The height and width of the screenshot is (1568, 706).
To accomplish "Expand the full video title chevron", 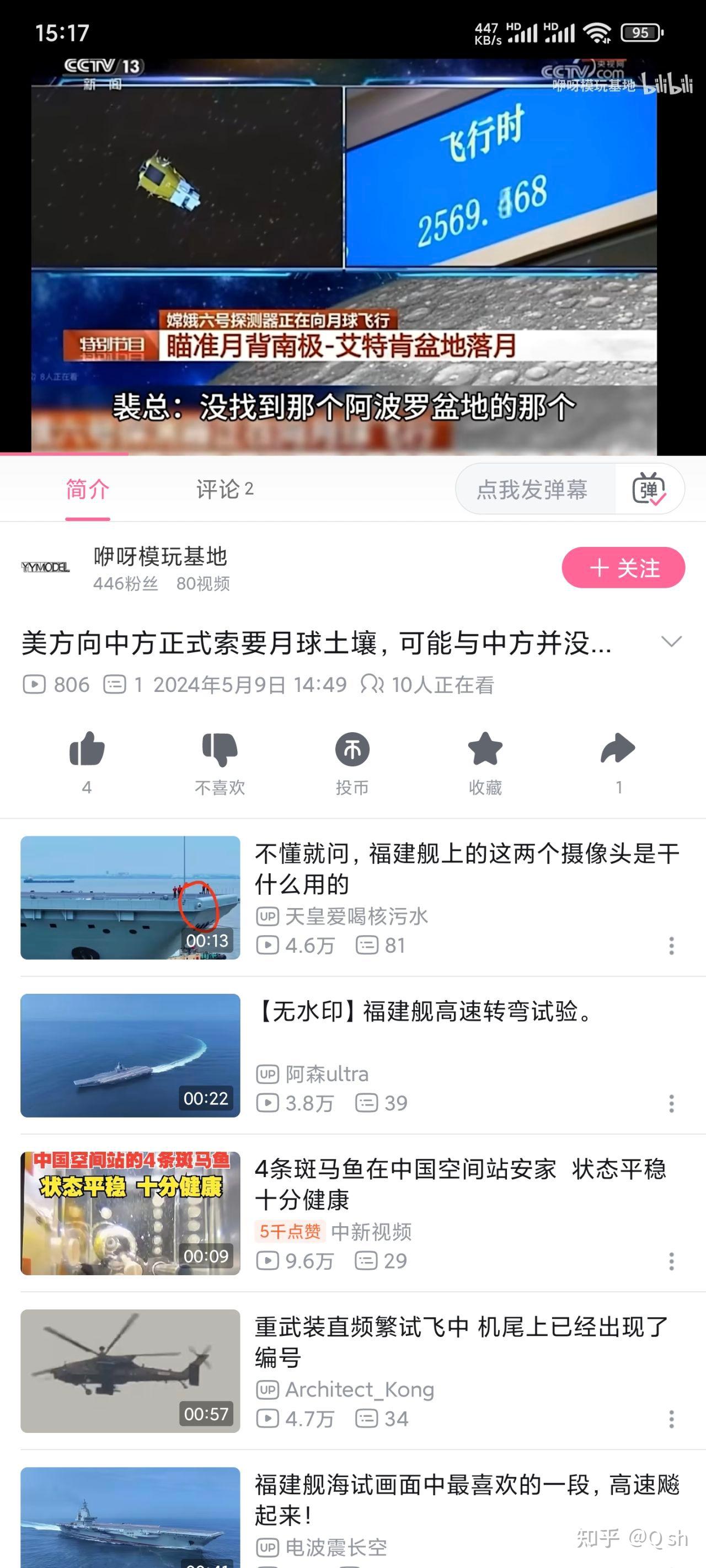I will (x=671, y=642).
